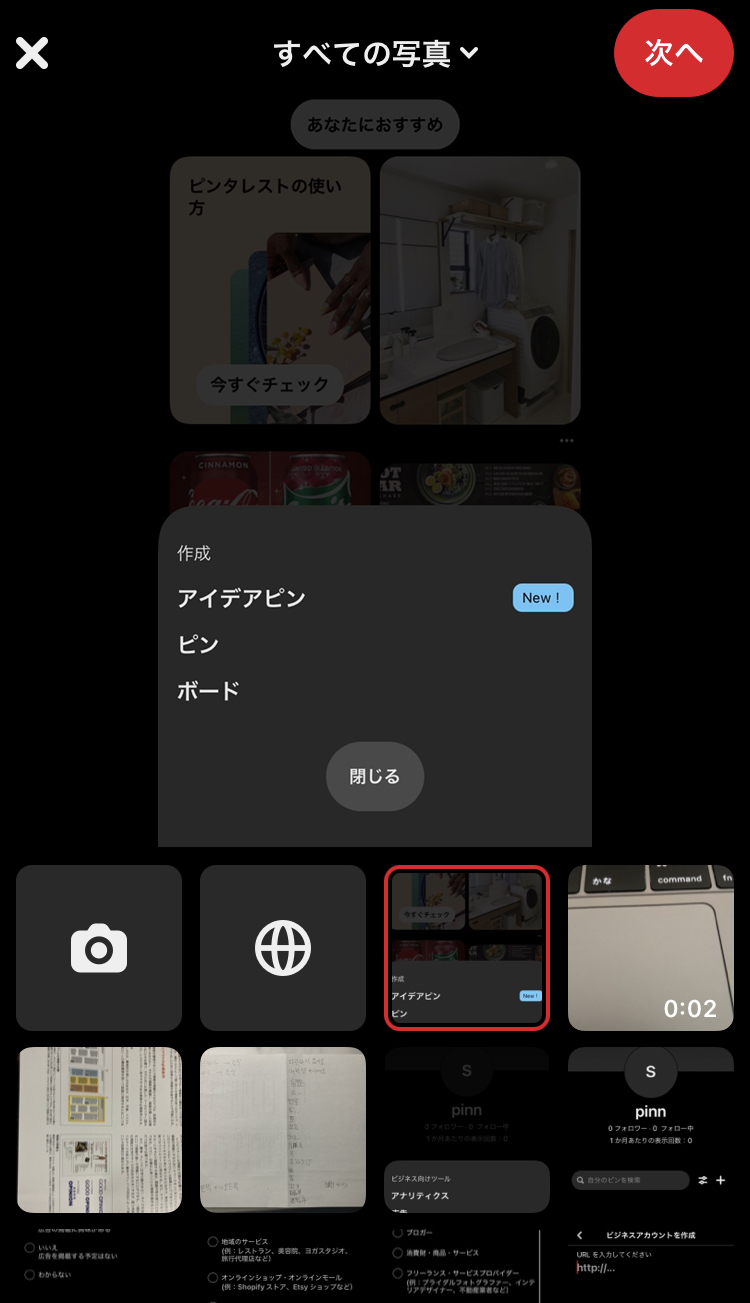Select the 0:02 trackpad video
This screenshot has height=1303, width=750.
tap(651, 948)
